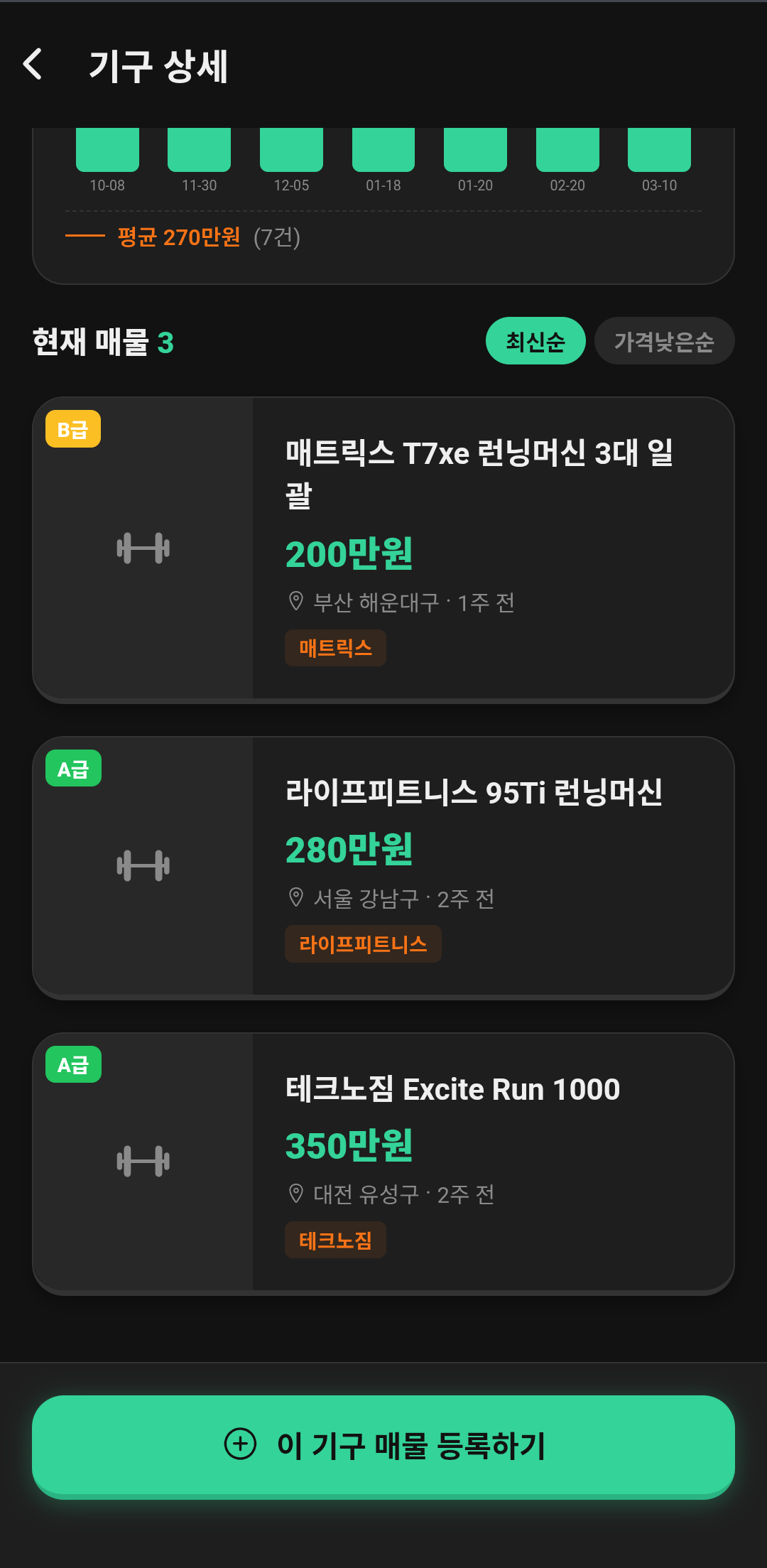Select the 라이프피트니스 brand tag
Viewport: 767px width, 1568px height.
pyautogui.click(x=362, y=943)
